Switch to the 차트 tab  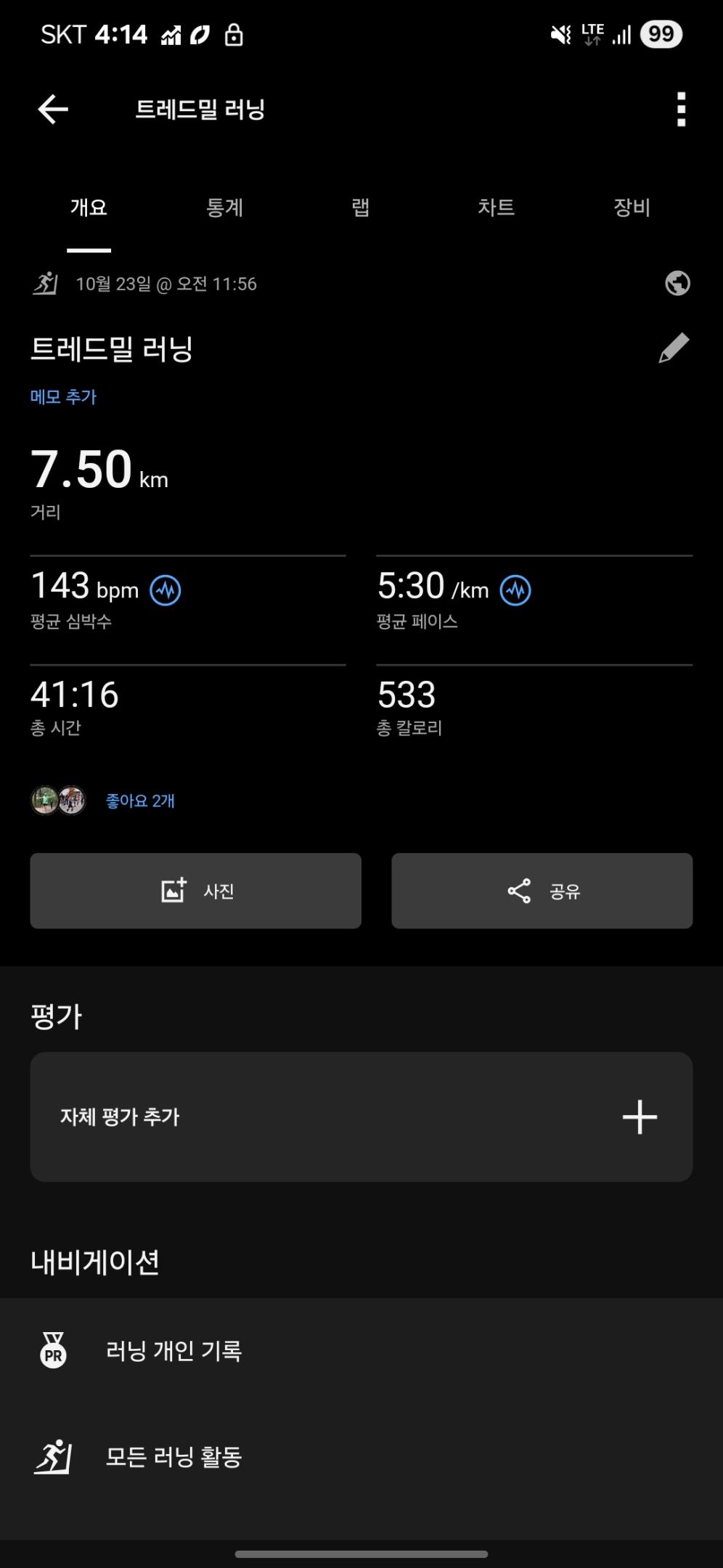point(497,208)
